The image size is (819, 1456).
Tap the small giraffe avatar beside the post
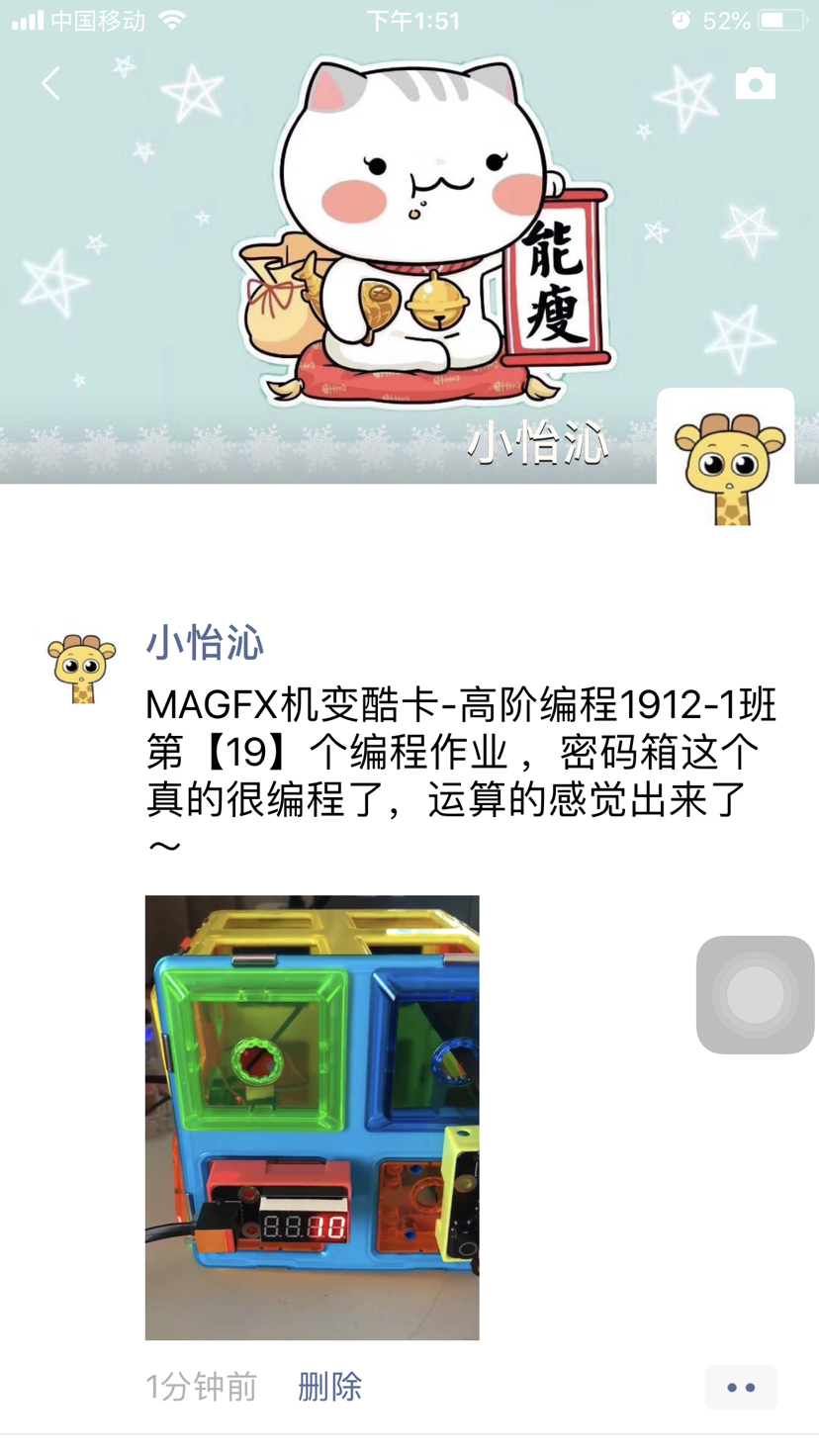click(x=82, y=669)
